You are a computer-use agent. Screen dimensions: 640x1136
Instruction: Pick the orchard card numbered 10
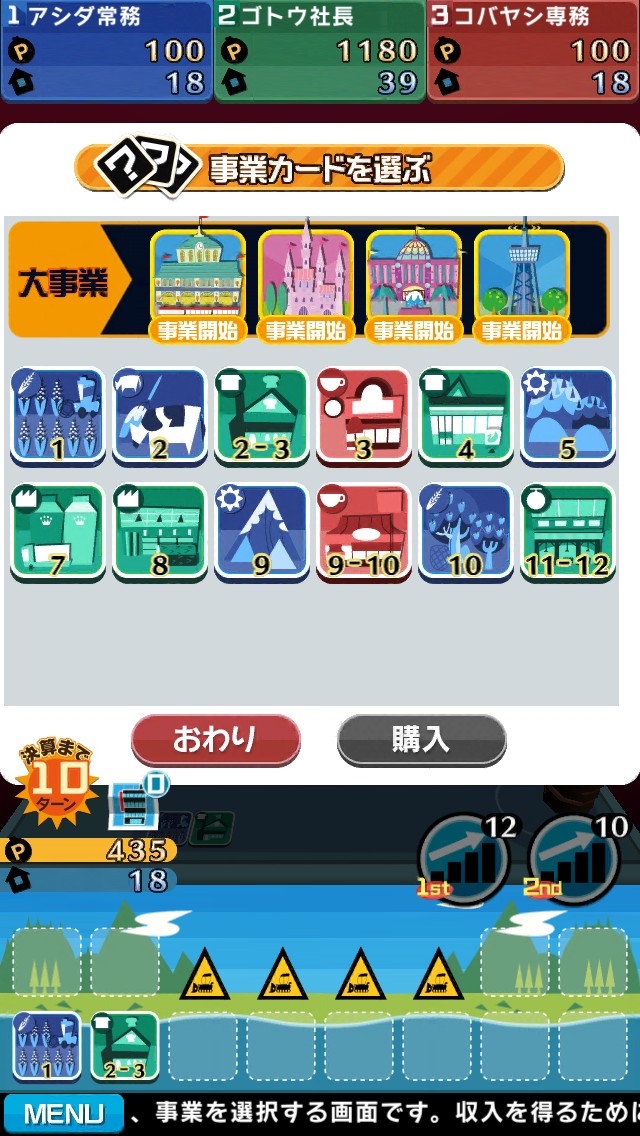tap(465, 532)
